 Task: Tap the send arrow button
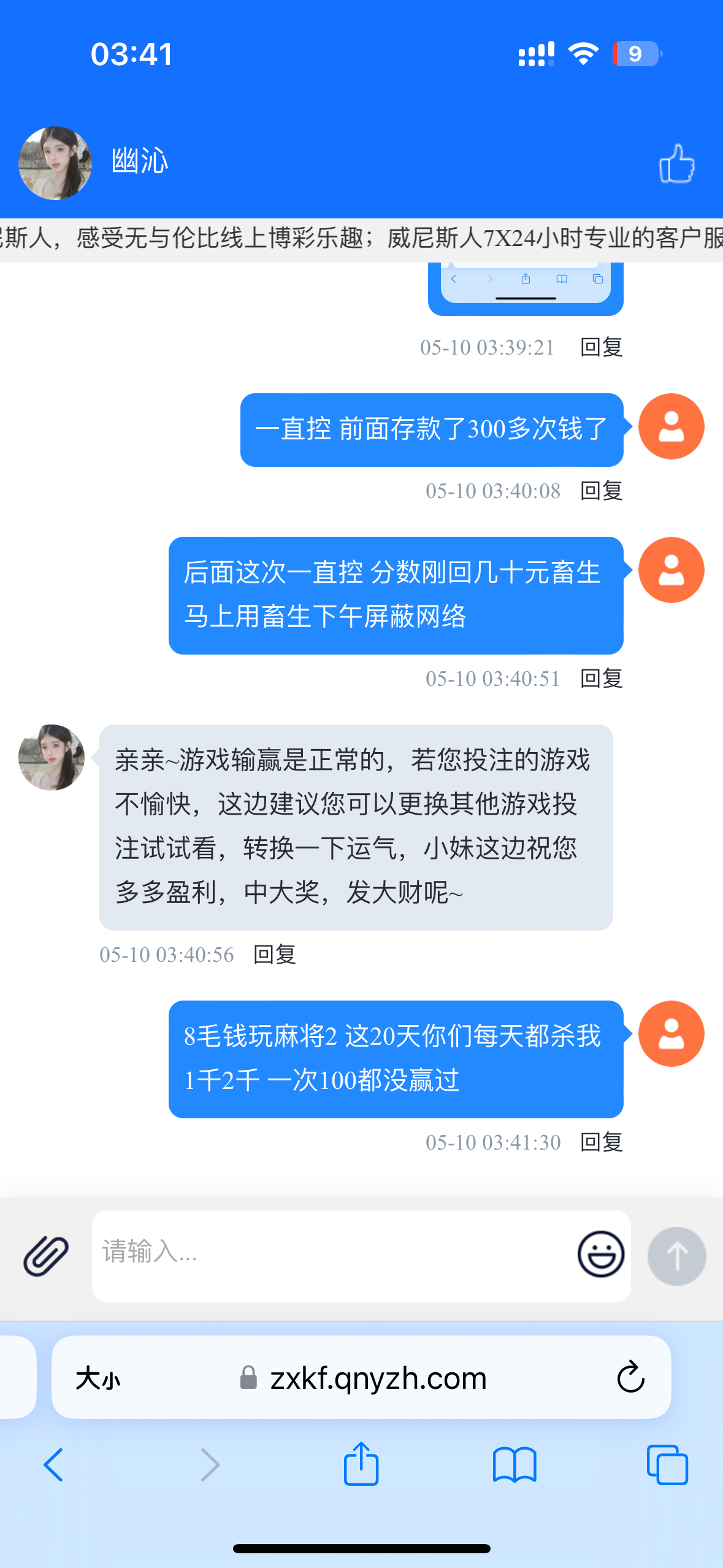(676, 1255)
